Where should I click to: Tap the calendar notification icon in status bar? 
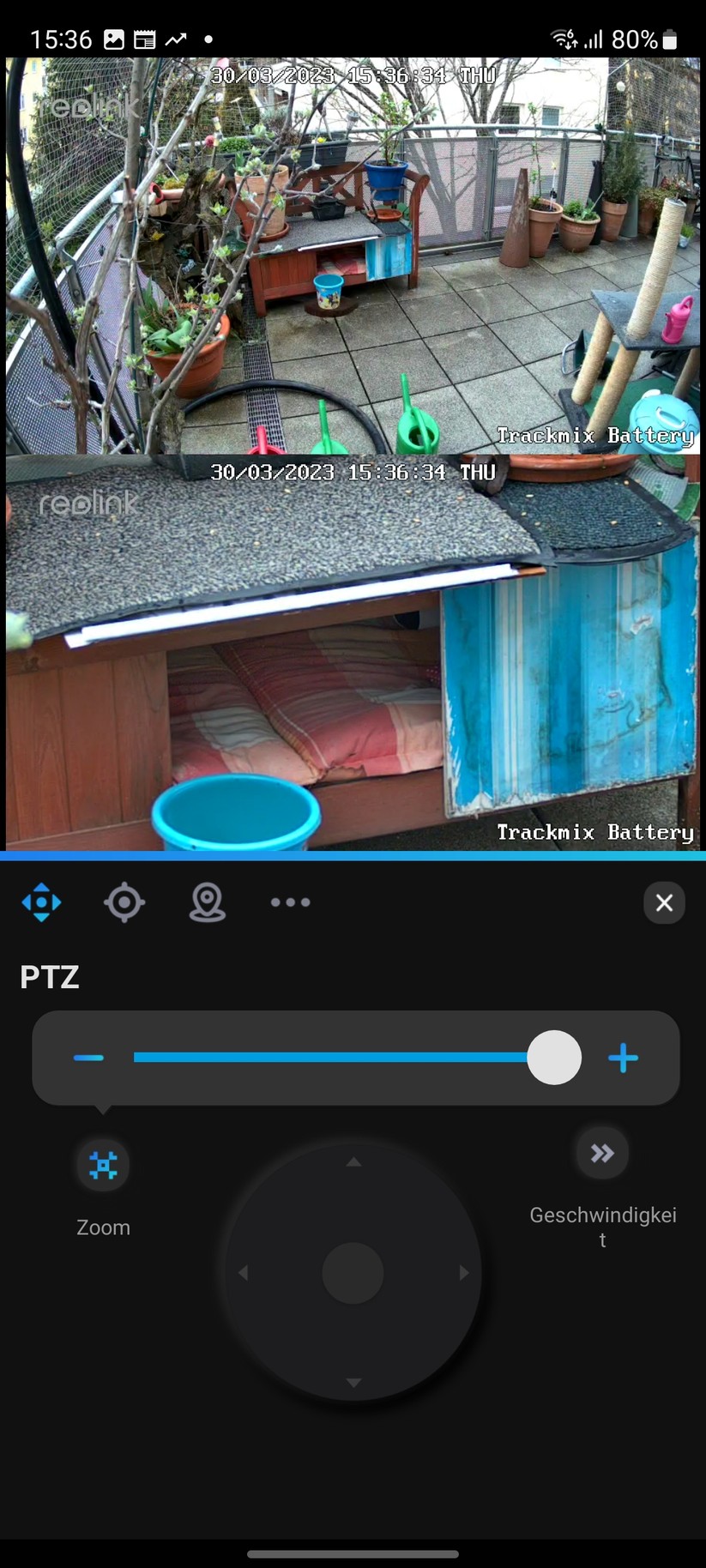(147, 39)
